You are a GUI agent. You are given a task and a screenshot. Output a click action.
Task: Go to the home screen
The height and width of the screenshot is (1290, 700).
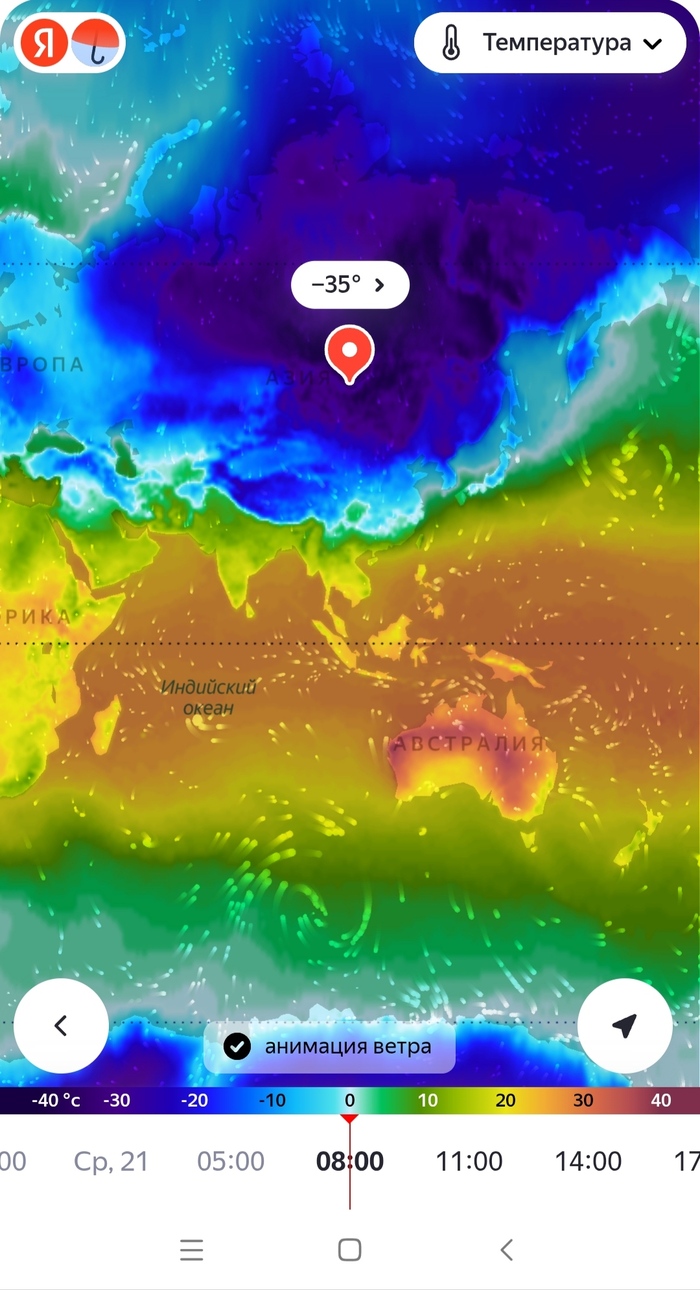pyautogui.click(x=349, y=1249)
